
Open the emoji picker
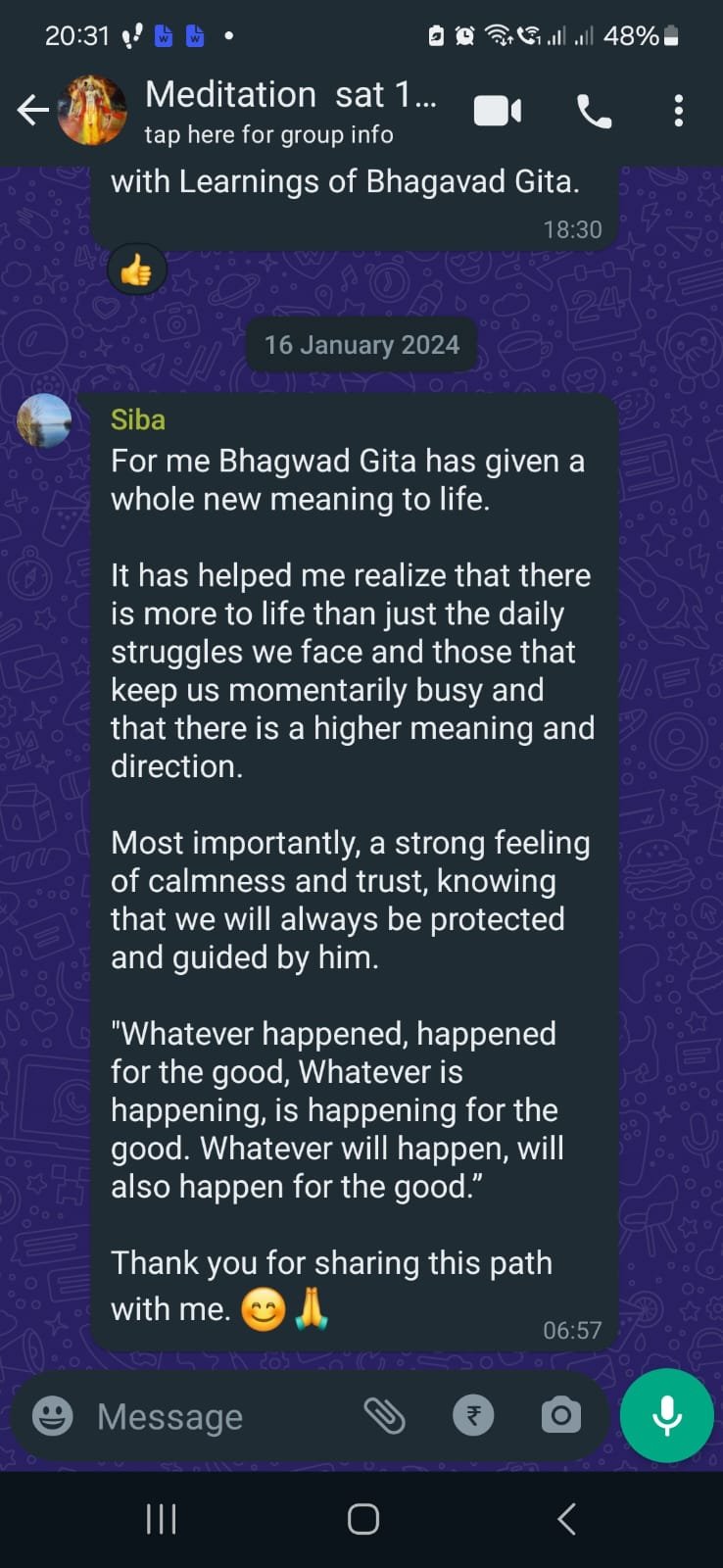point(53,1416)
